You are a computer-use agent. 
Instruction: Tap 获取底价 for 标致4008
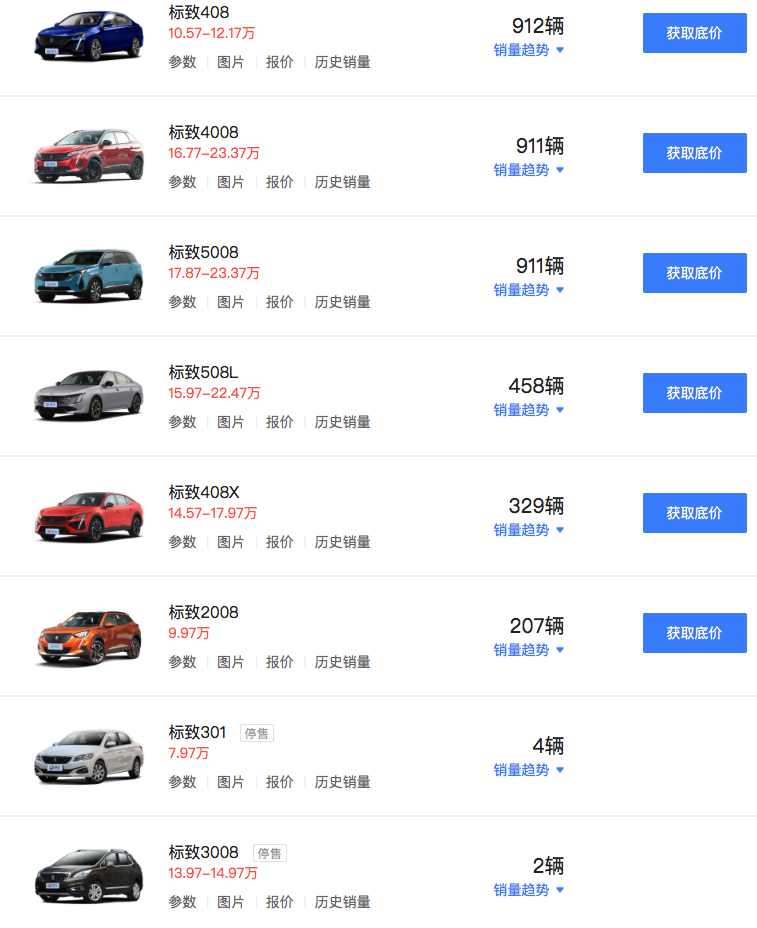[x=694, y=153]
